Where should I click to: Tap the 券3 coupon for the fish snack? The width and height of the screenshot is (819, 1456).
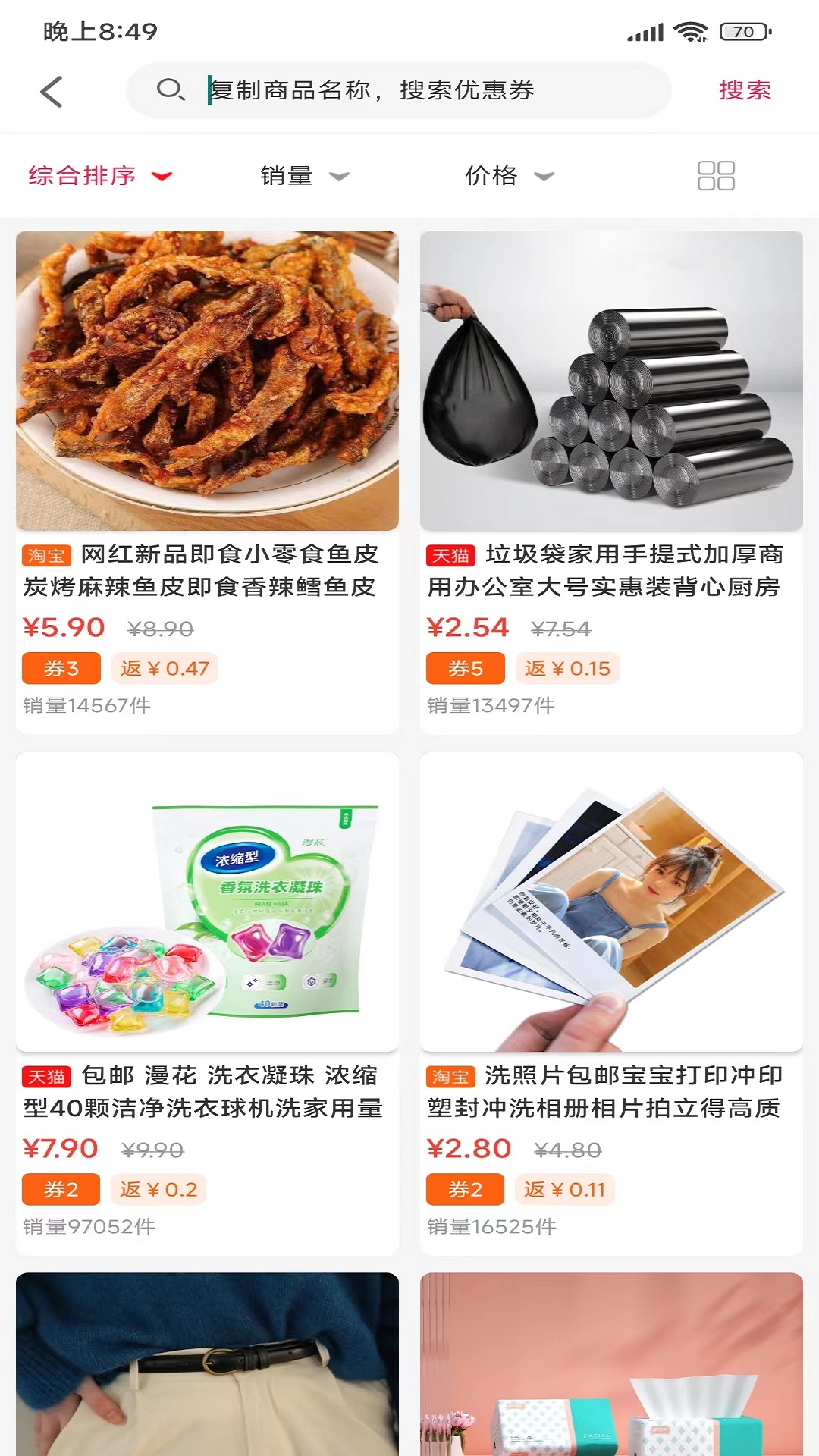pyautogui.click(x=61, y=669)
